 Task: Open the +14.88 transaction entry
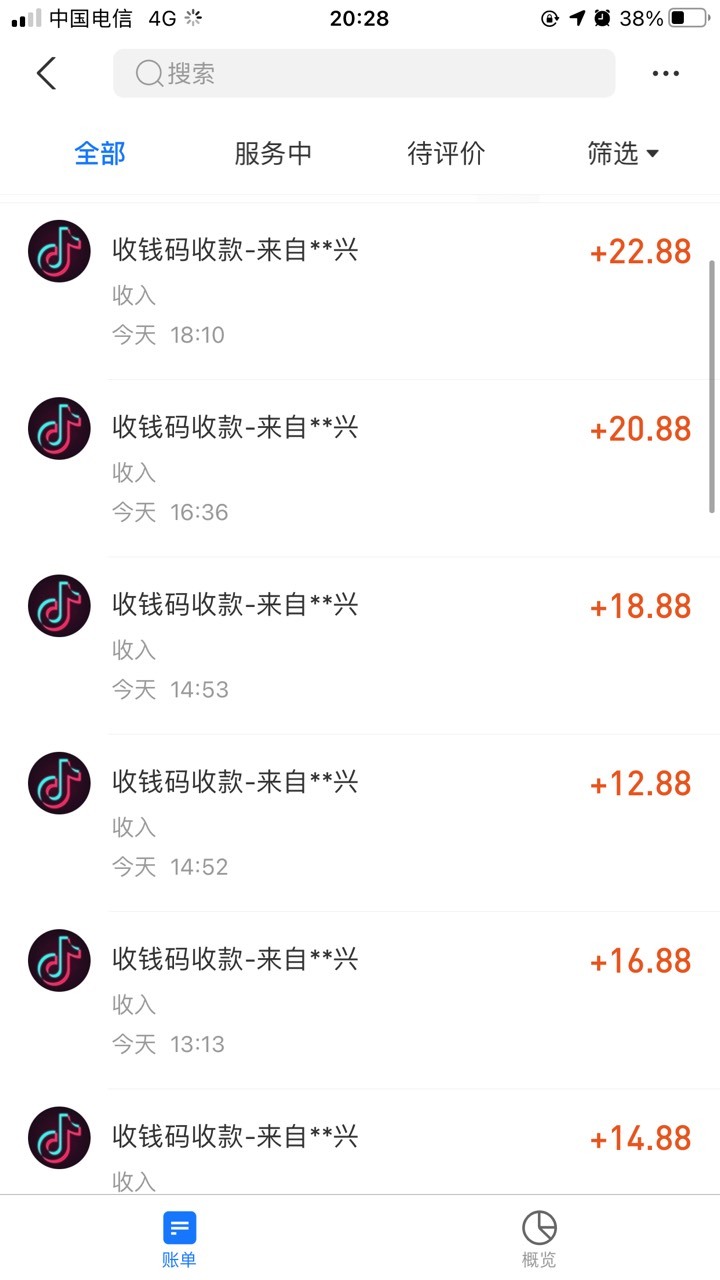(360, 1142)
